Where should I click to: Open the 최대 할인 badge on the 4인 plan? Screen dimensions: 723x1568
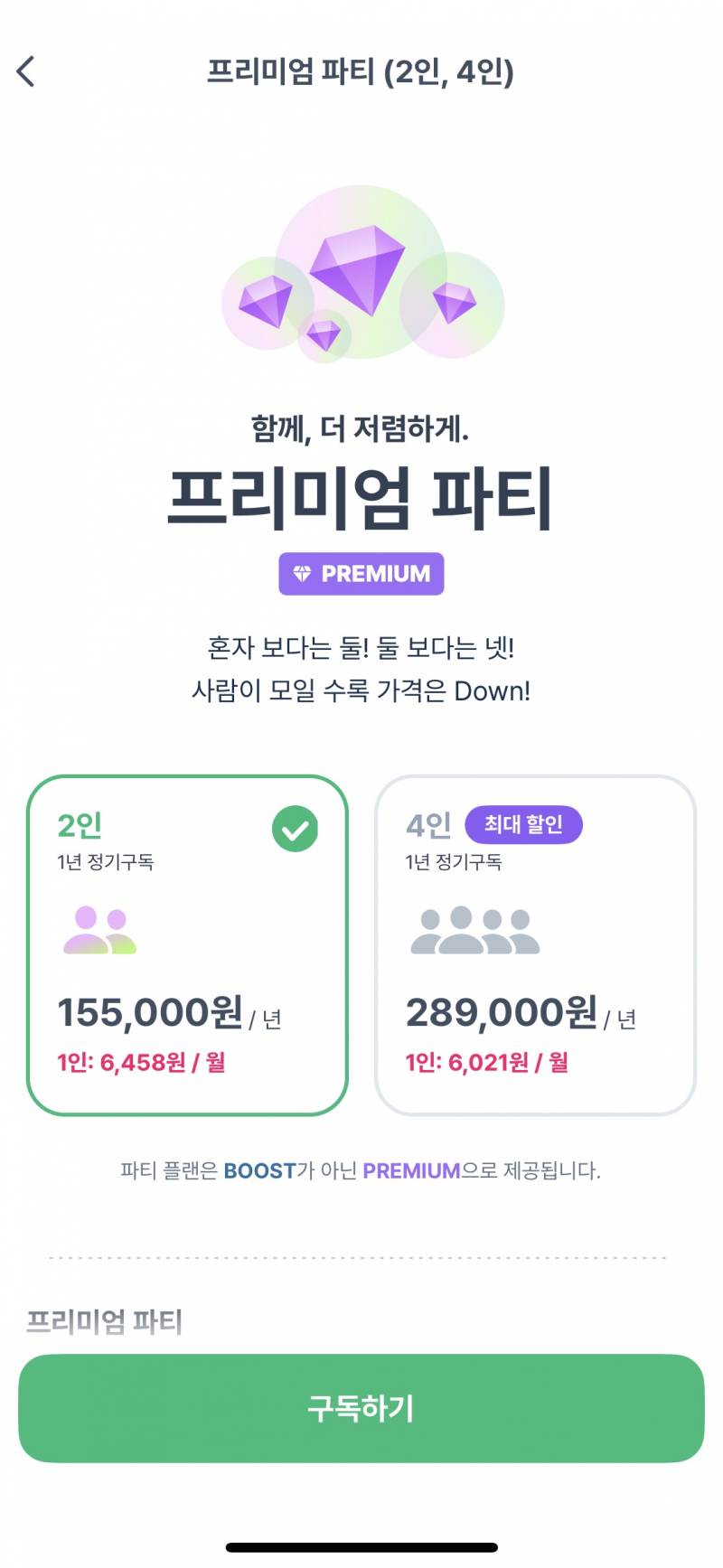pos(523,823)
